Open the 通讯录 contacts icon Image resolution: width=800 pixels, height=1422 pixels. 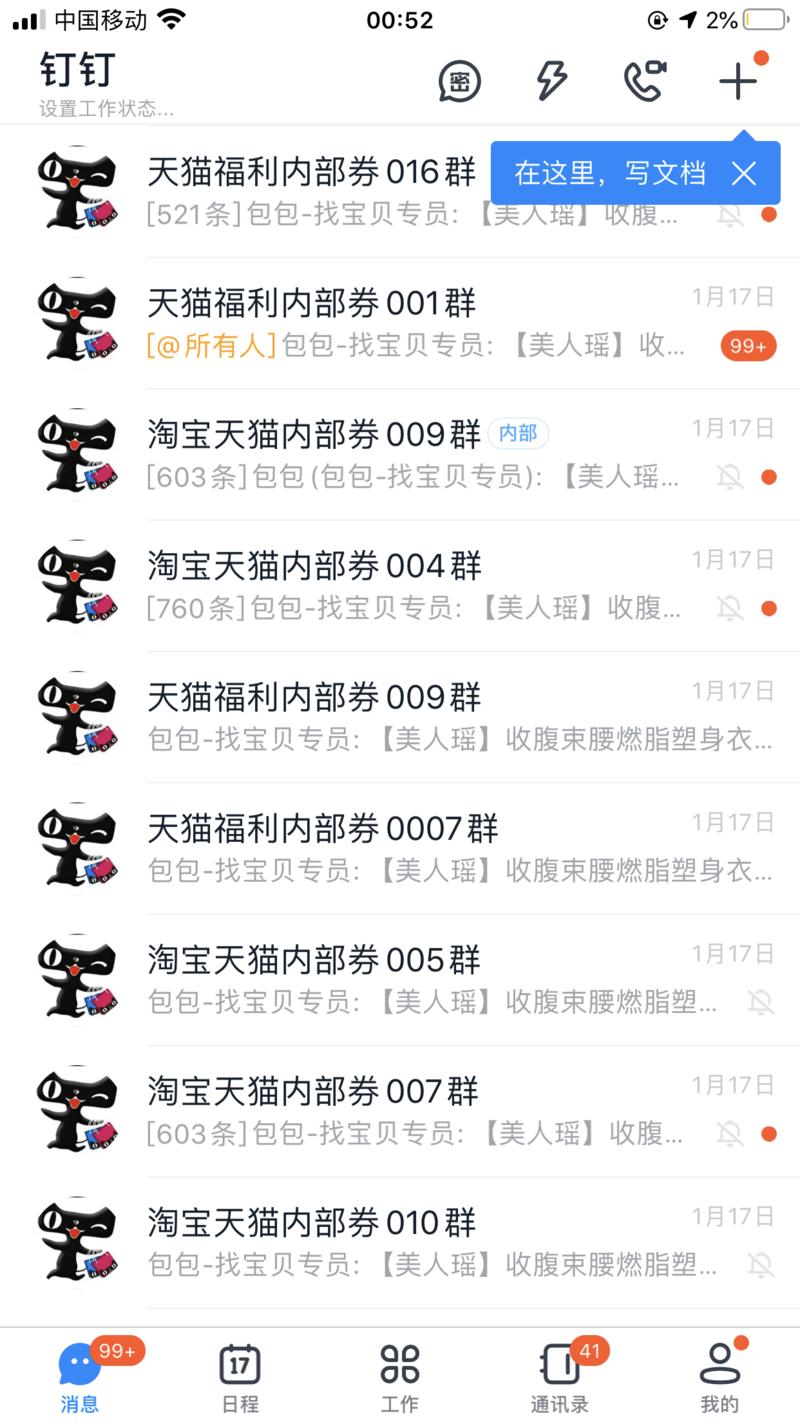coord(560,1363)
